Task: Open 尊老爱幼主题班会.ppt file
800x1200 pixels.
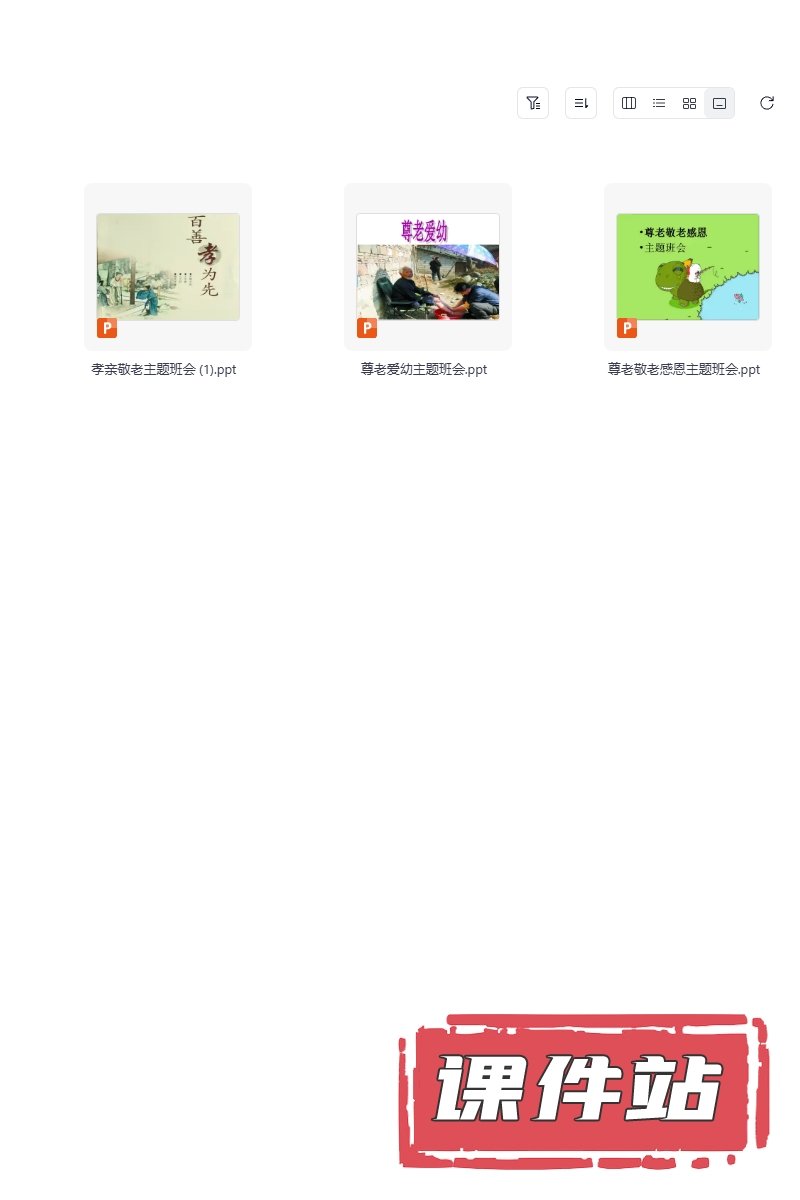Action: click(428, 267)
